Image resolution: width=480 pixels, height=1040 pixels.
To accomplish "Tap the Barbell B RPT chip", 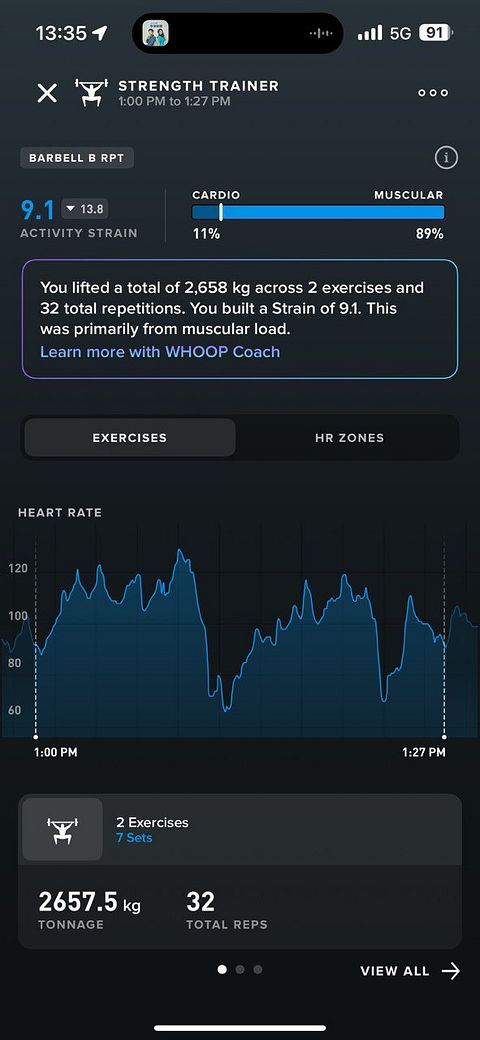I will click(77, 159).
